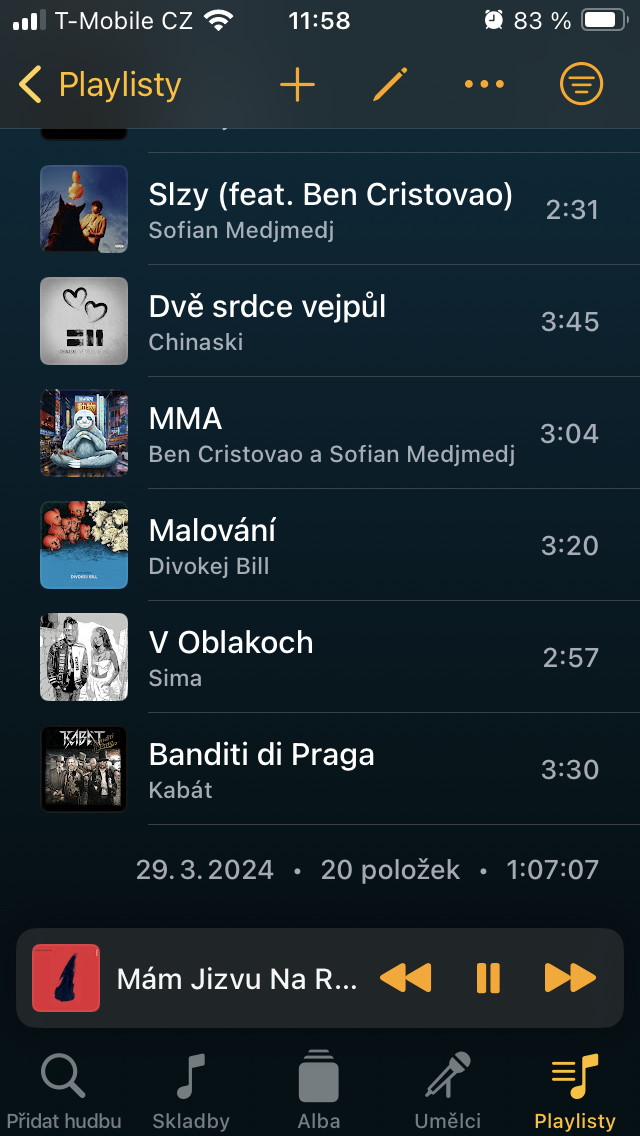
Task: Switch to the Skladby tab
Action: click(191, 1090)
